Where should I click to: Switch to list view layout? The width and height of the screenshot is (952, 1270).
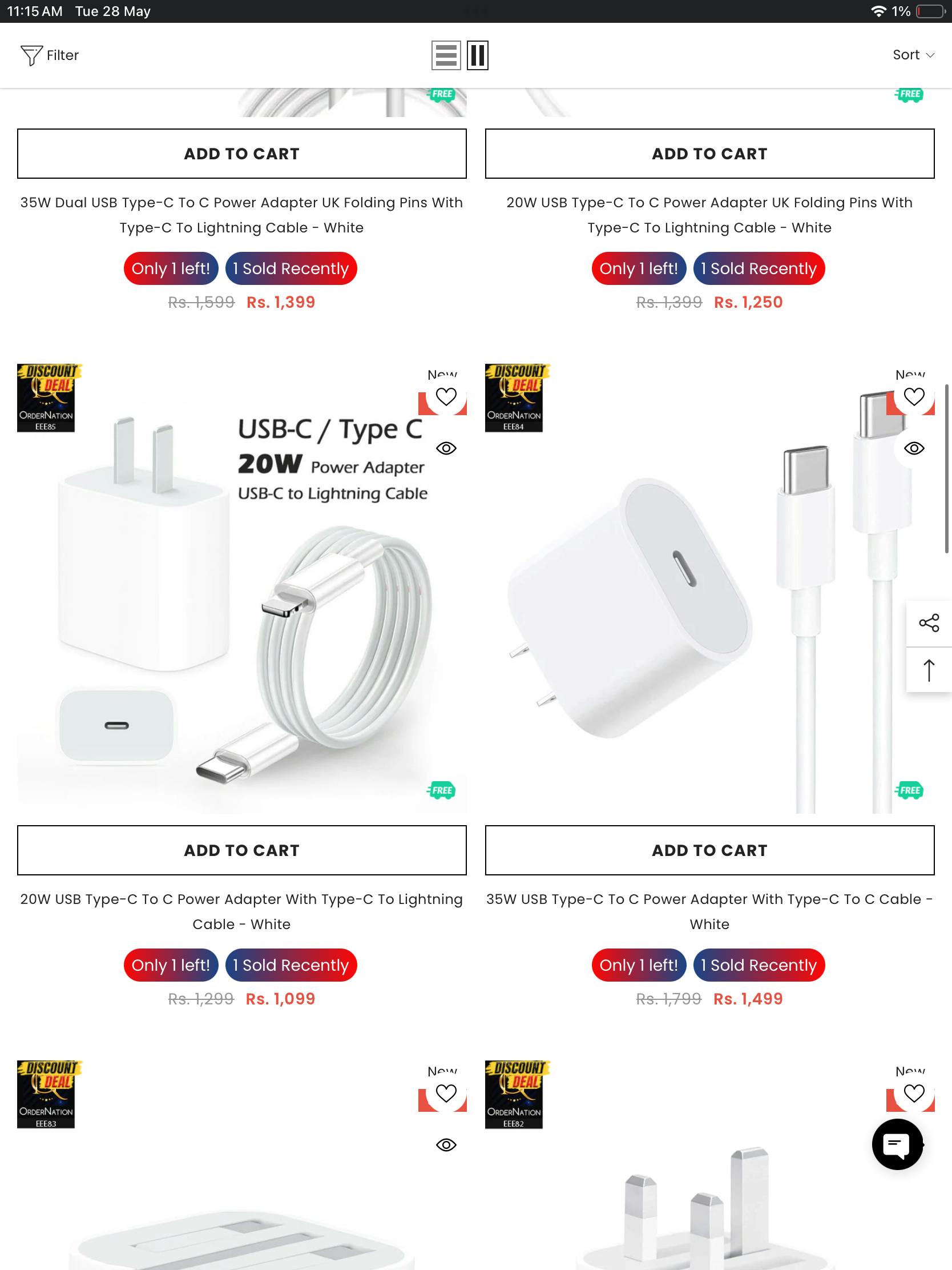click(446, 56)
